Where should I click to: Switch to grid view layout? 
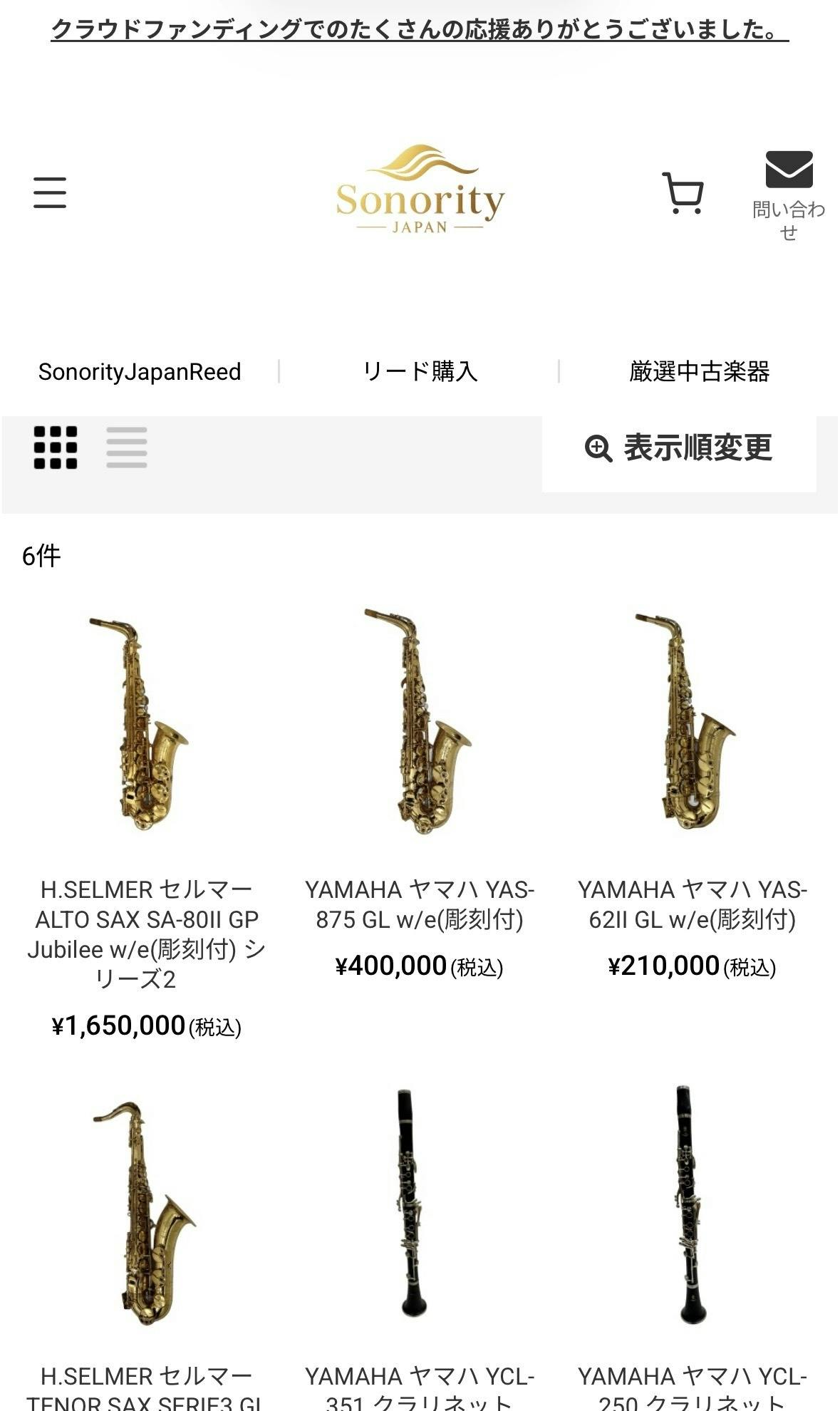pos(56,448)
